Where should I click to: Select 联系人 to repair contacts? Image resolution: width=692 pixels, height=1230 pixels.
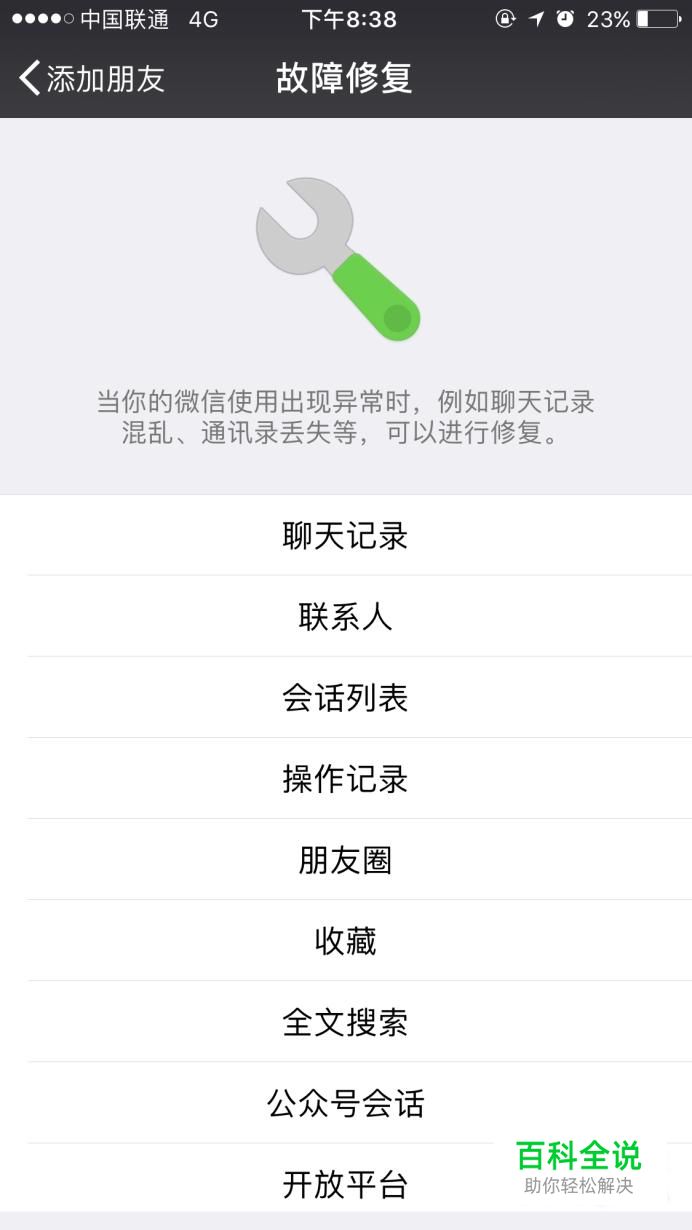click(346, 616)
